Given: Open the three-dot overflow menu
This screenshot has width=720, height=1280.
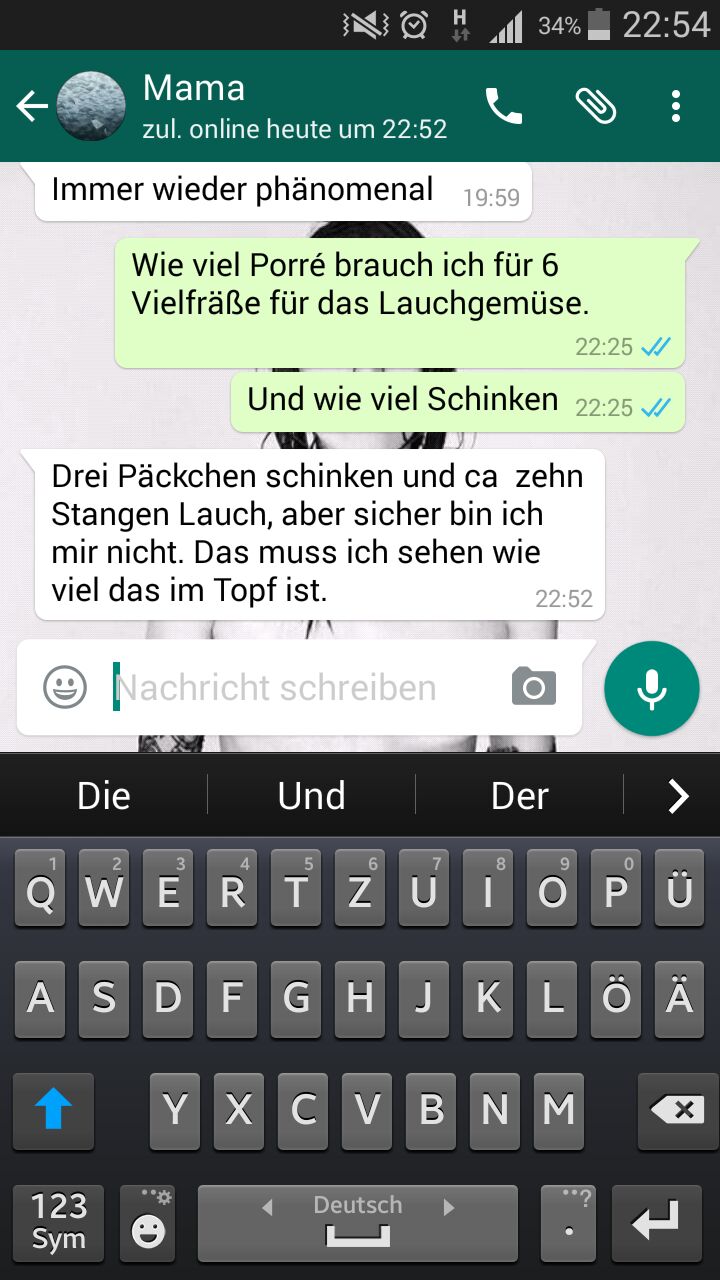Looking at the screenshot, I should coord(676,106).
